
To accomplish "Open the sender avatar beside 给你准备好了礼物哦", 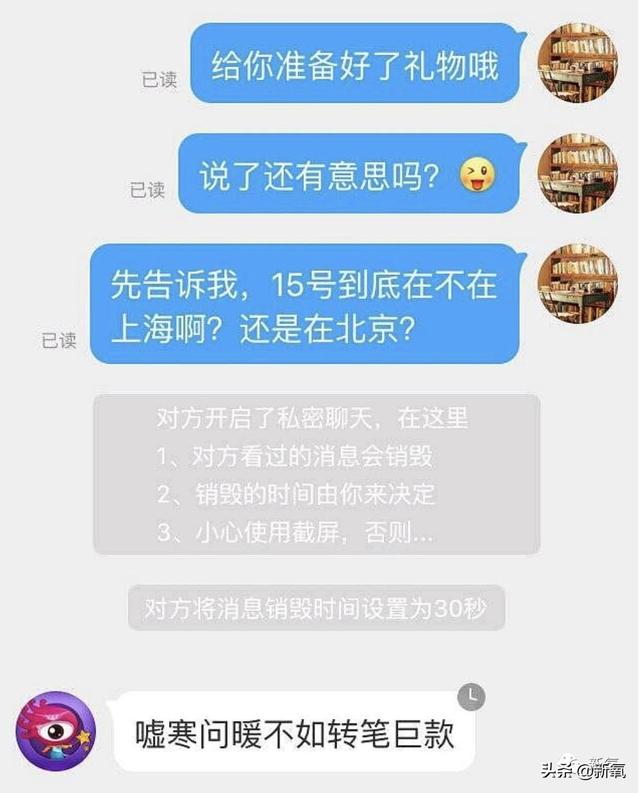I will [577, 62].
